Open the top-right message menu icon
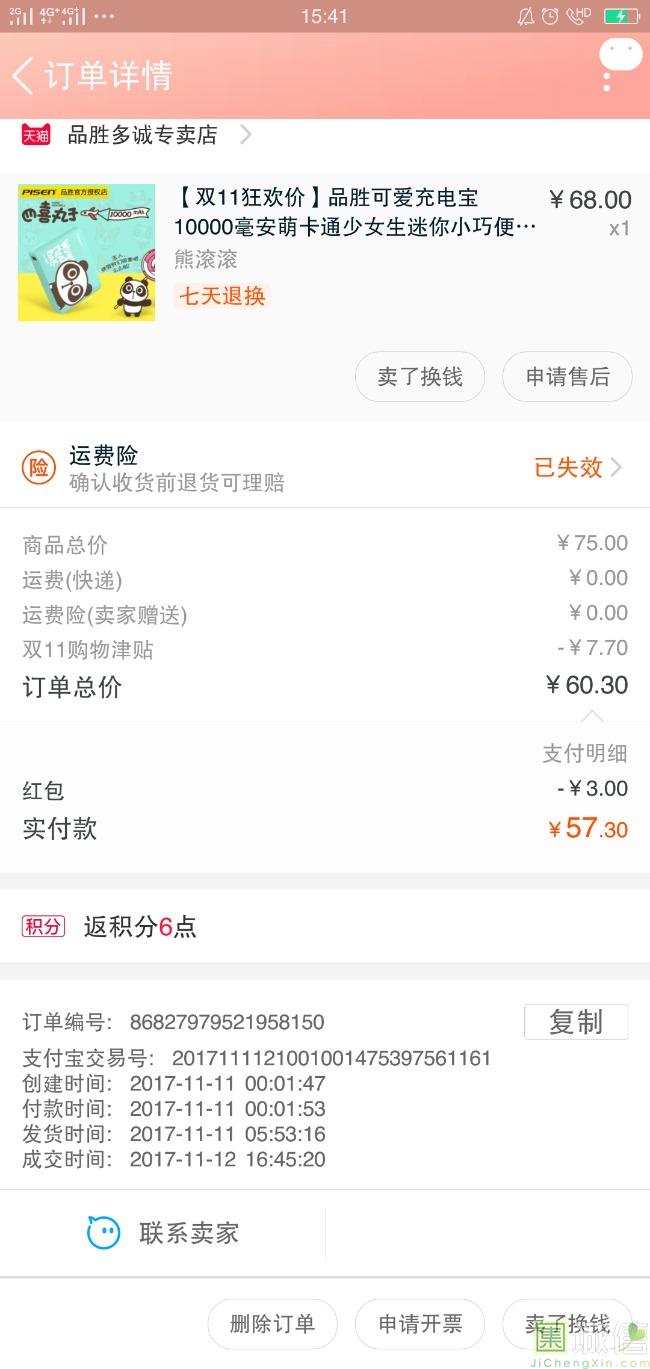This screenshot has width=650, height=1369. pyautogui.click(x=619, y=60)
